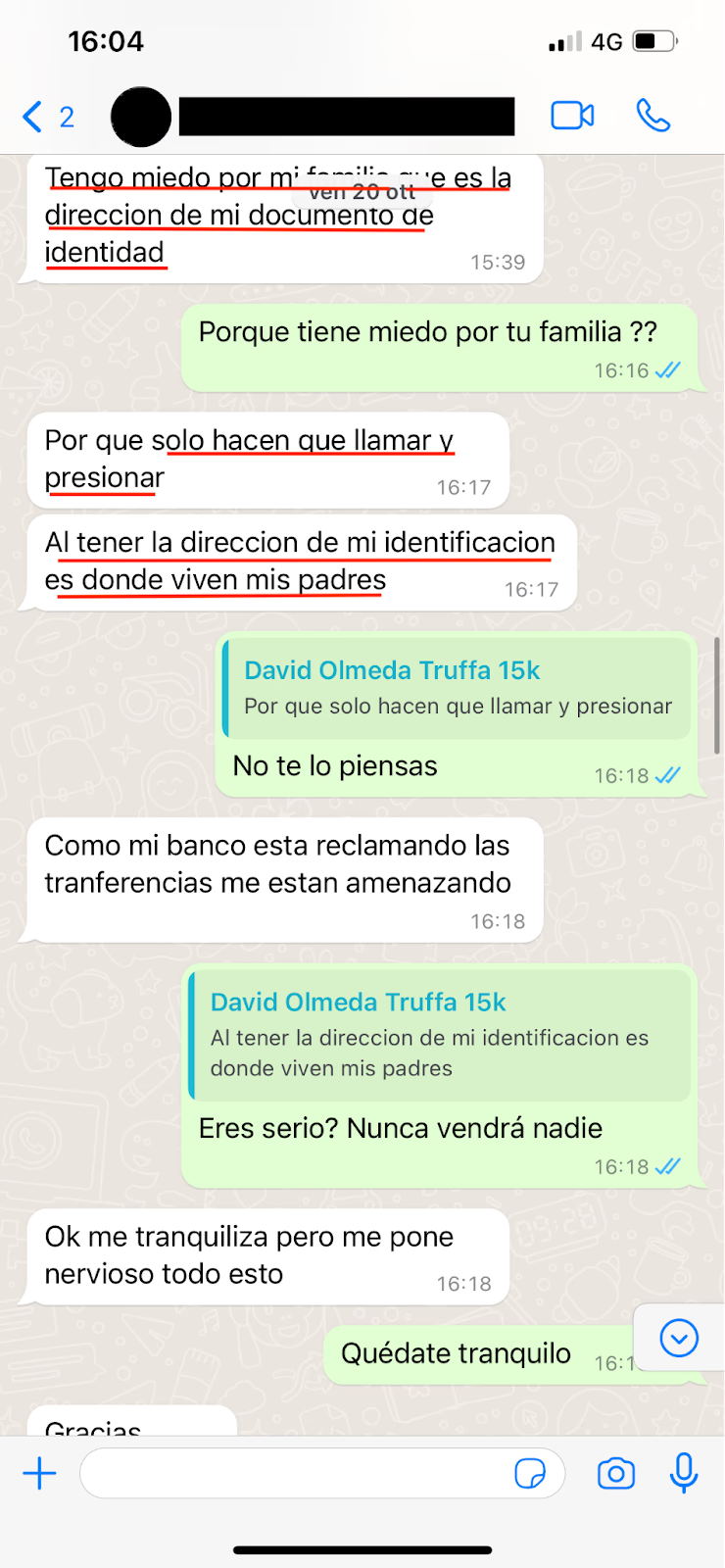Open the sticker picker
The image size is (725, 1568).
click(x=530, y=1473)
